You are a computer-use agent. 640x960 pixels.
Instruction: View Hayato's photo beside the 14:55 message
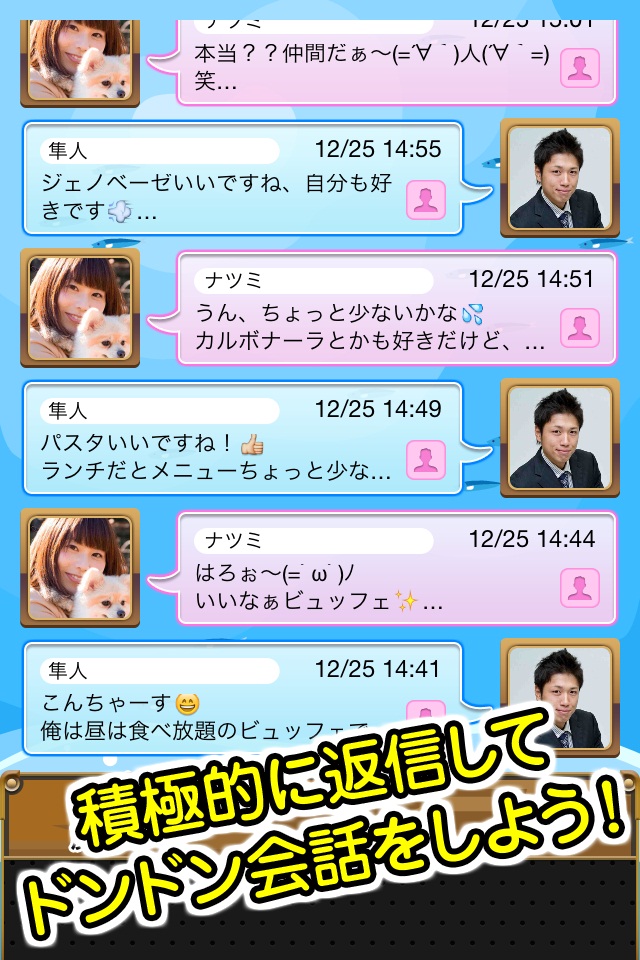click(558, 177)
